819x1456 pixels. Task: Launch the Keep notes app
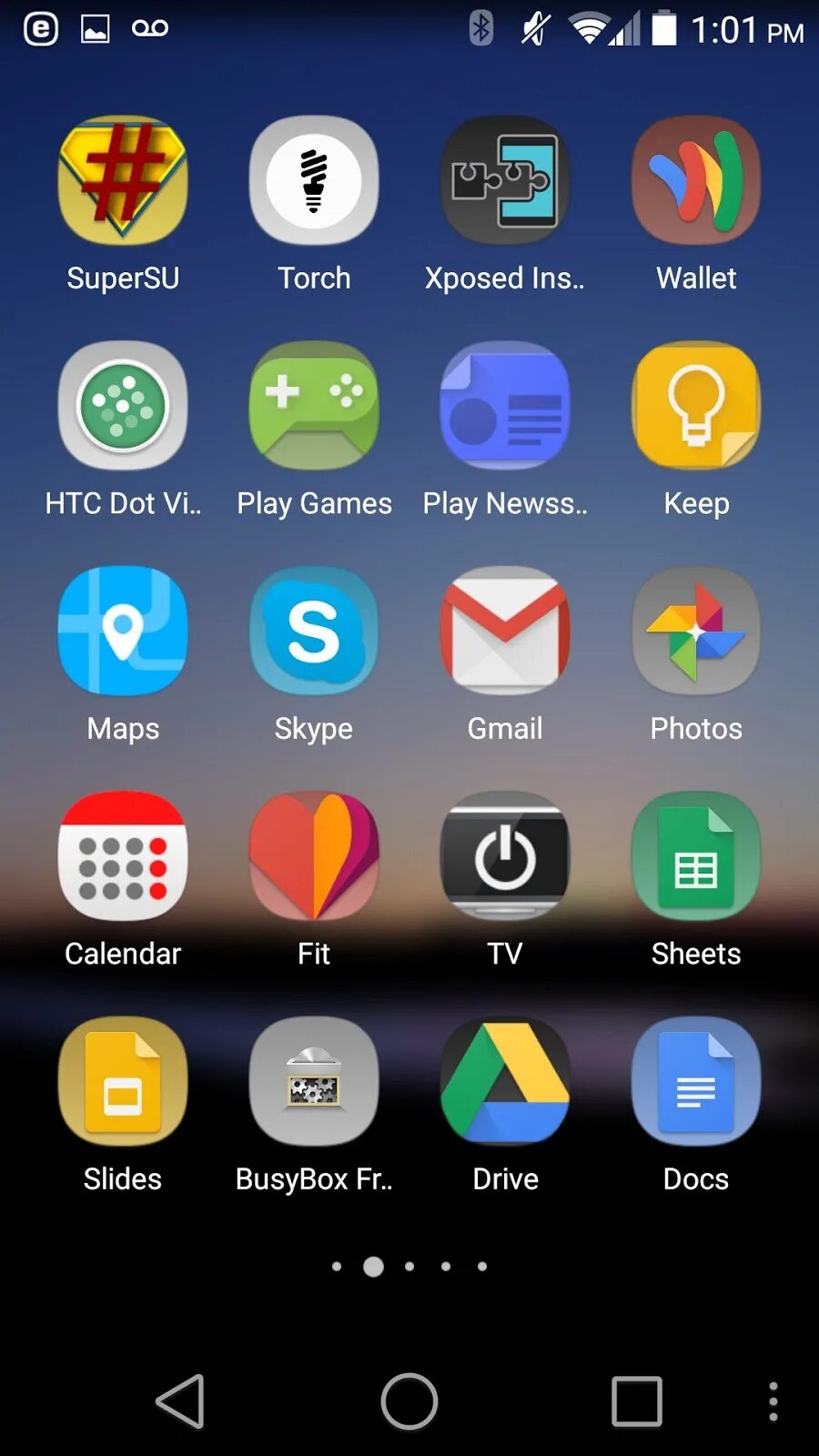point(696,406)
